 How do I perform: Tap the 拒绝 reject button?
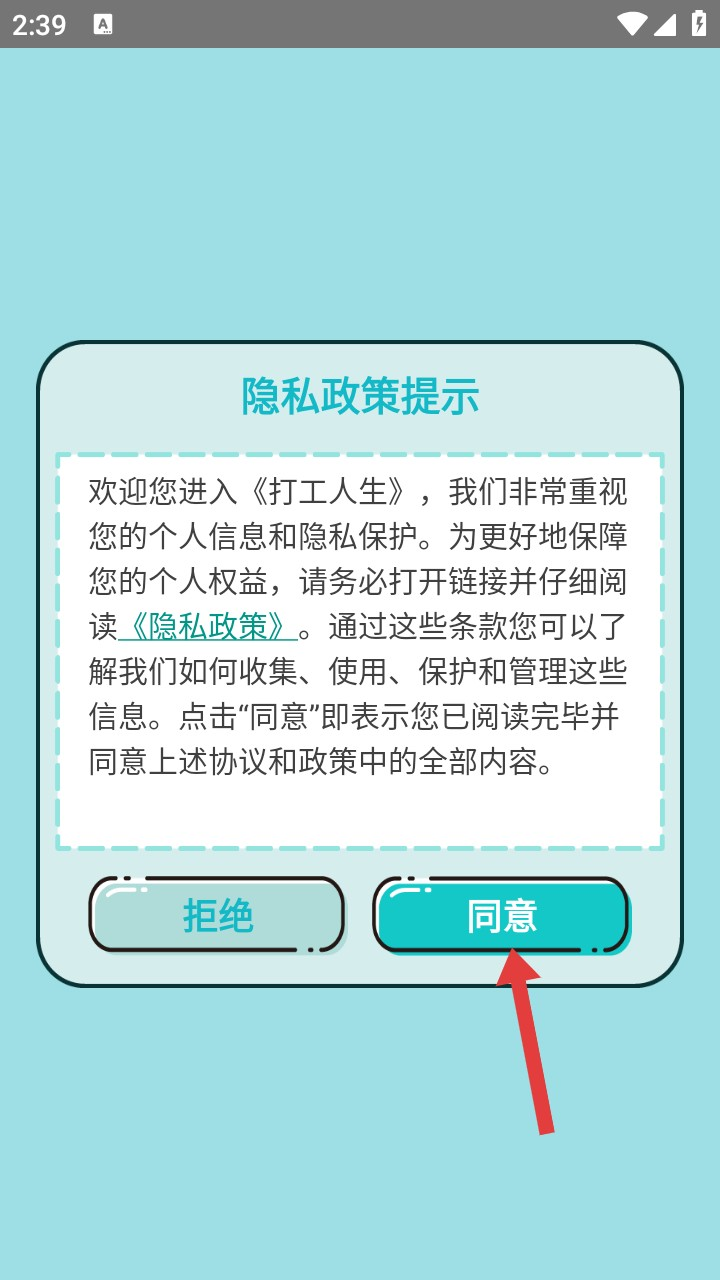pyautogui.click(x=216, y=914)
